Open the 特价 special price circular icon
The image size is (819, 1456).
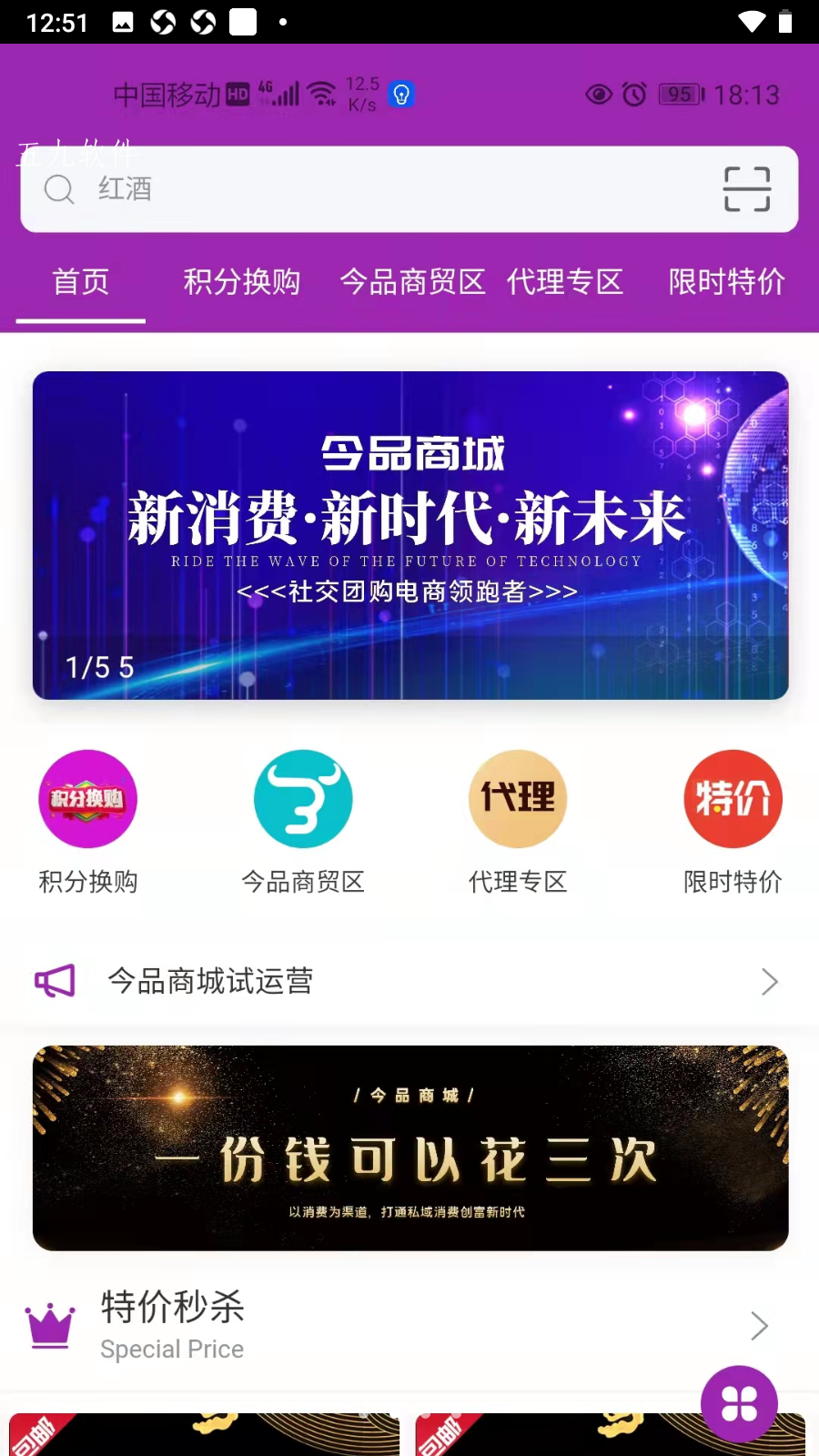pos(733,798)
